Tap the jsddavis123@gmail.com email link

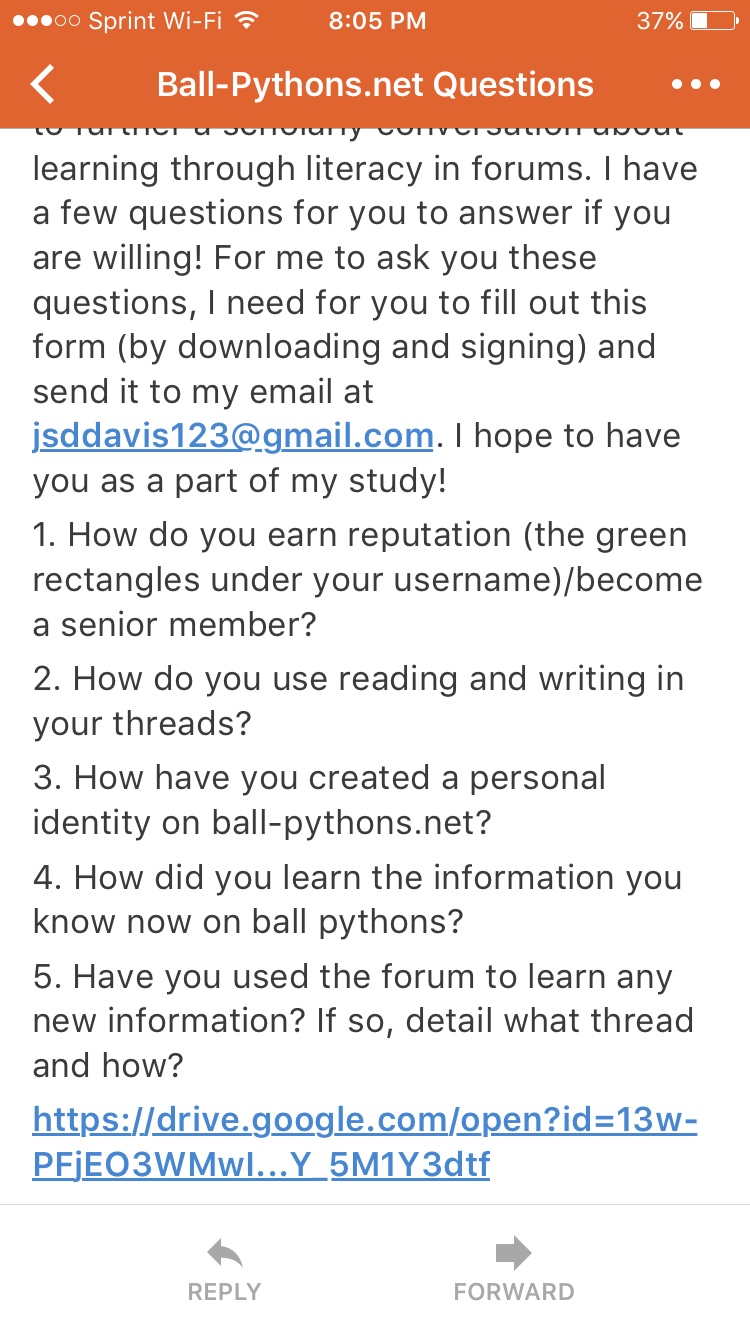[233, 437]
